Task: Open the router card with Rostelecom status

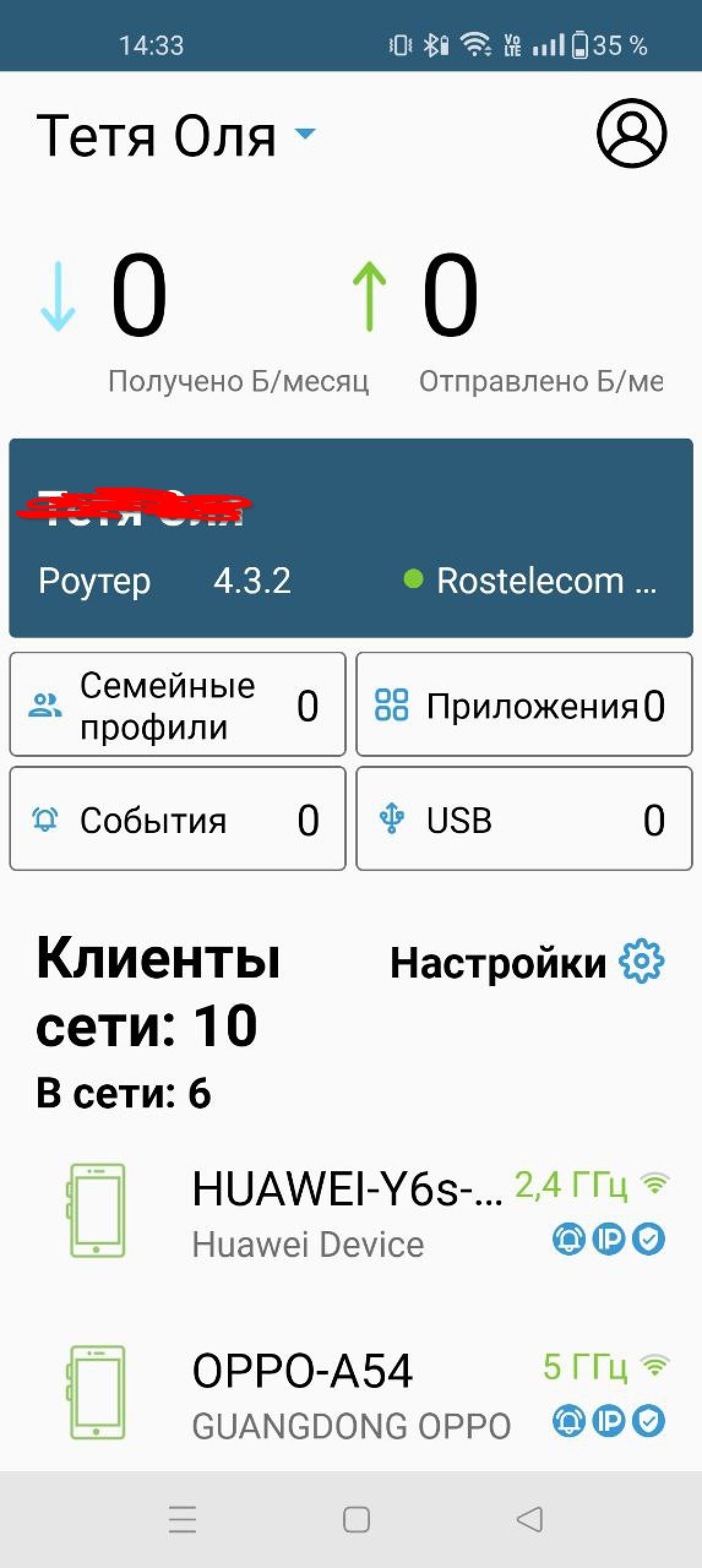Action: (351, 538)
